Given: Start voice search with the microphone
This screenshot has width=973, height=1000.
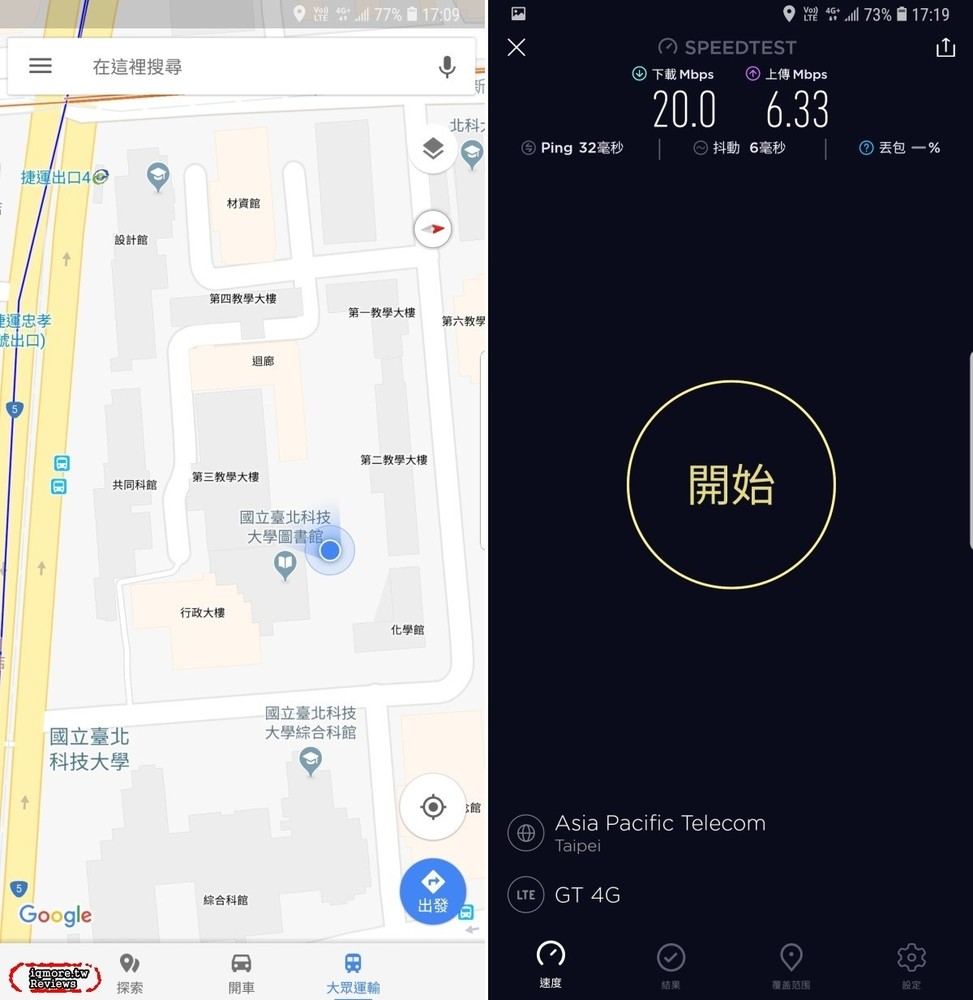Looking at the screenshot, I should pyautogui.click(x=447, y=67).
